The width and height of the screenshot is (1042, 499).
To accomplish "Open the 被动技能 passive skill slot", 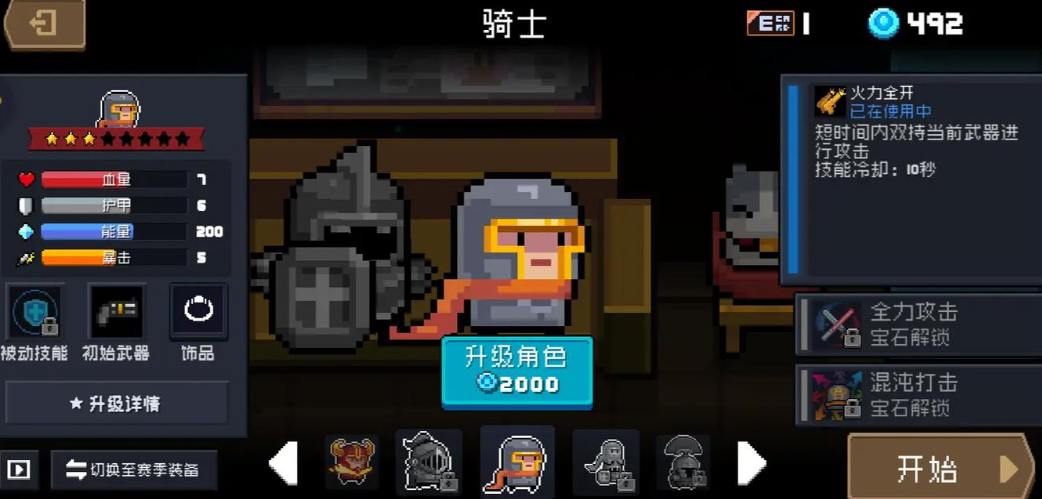I will 35,313.
